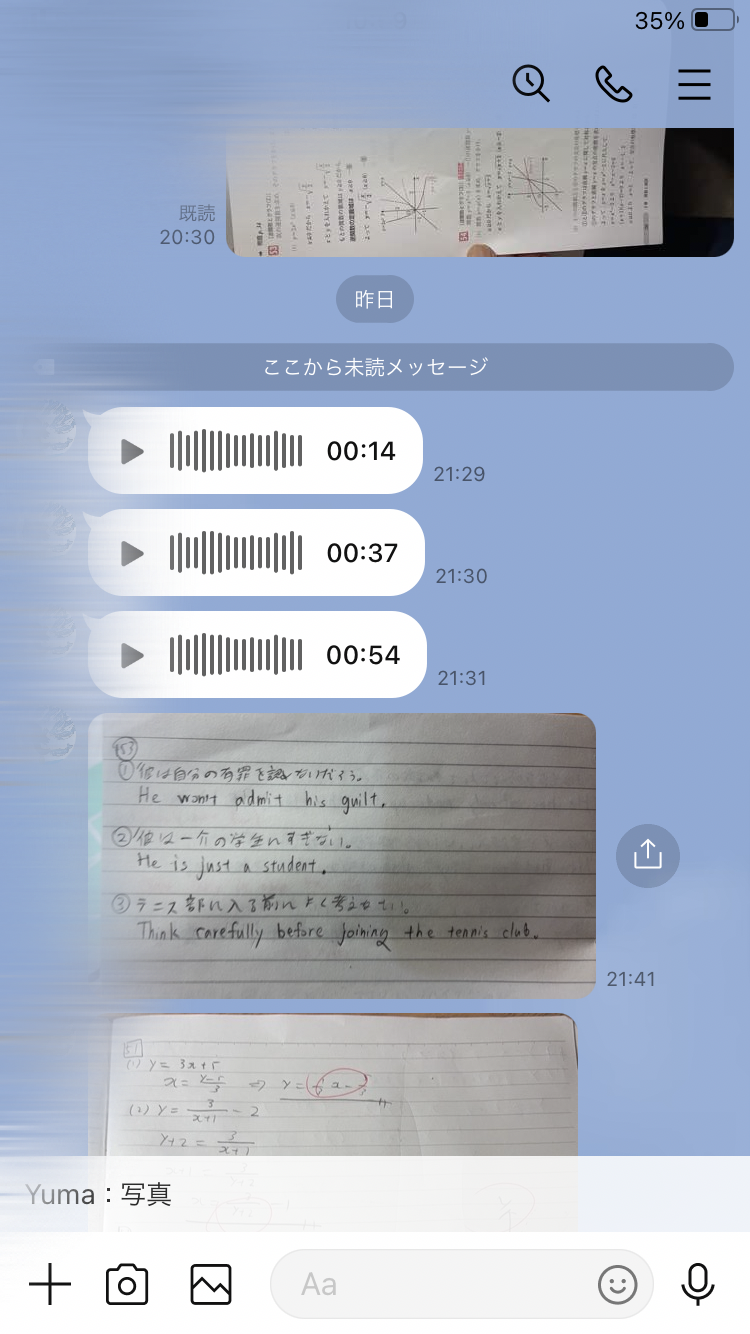Open the photo gallery picker
The height and width of the screenshot is (1334, 750).
coord(211,1284)
